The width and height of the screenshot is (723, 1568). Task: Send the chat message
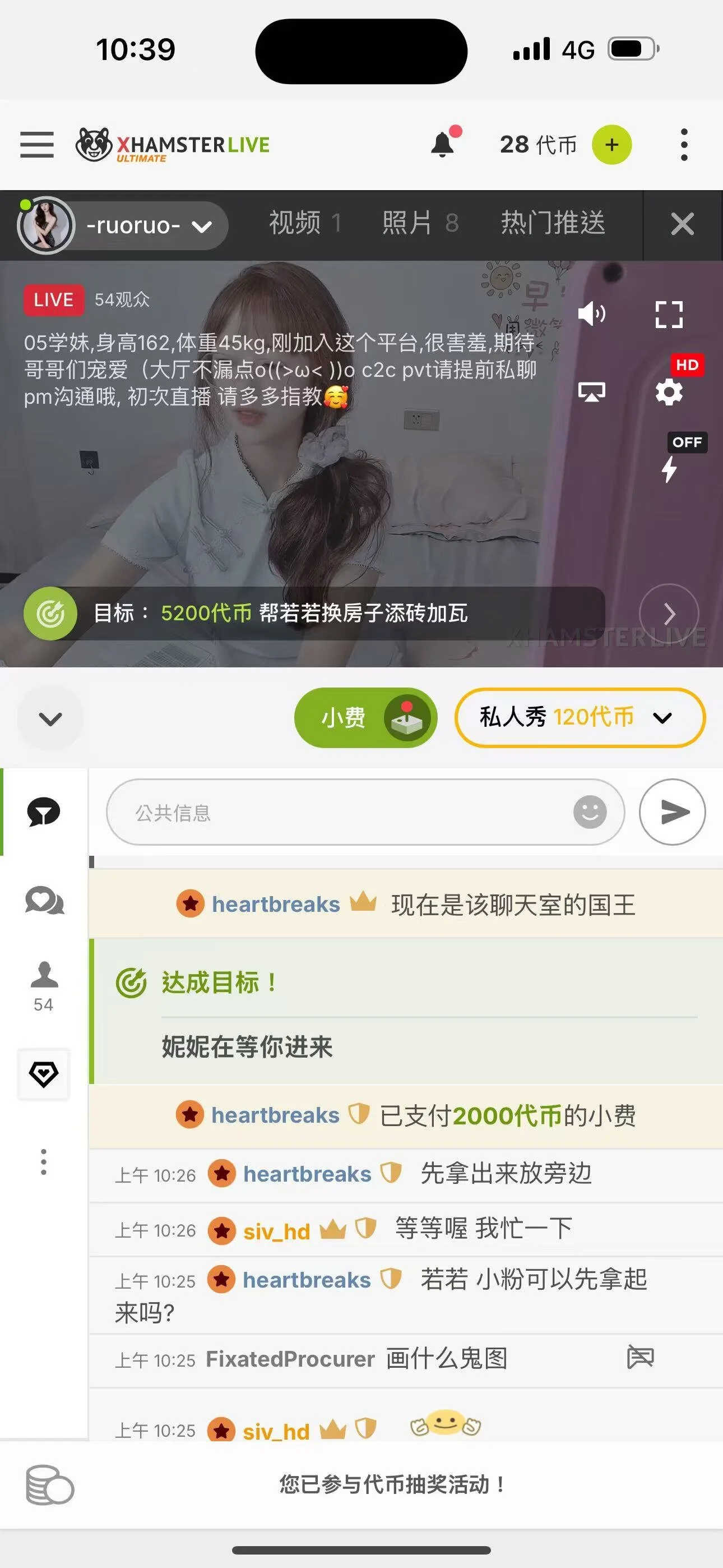coord(672,812)
